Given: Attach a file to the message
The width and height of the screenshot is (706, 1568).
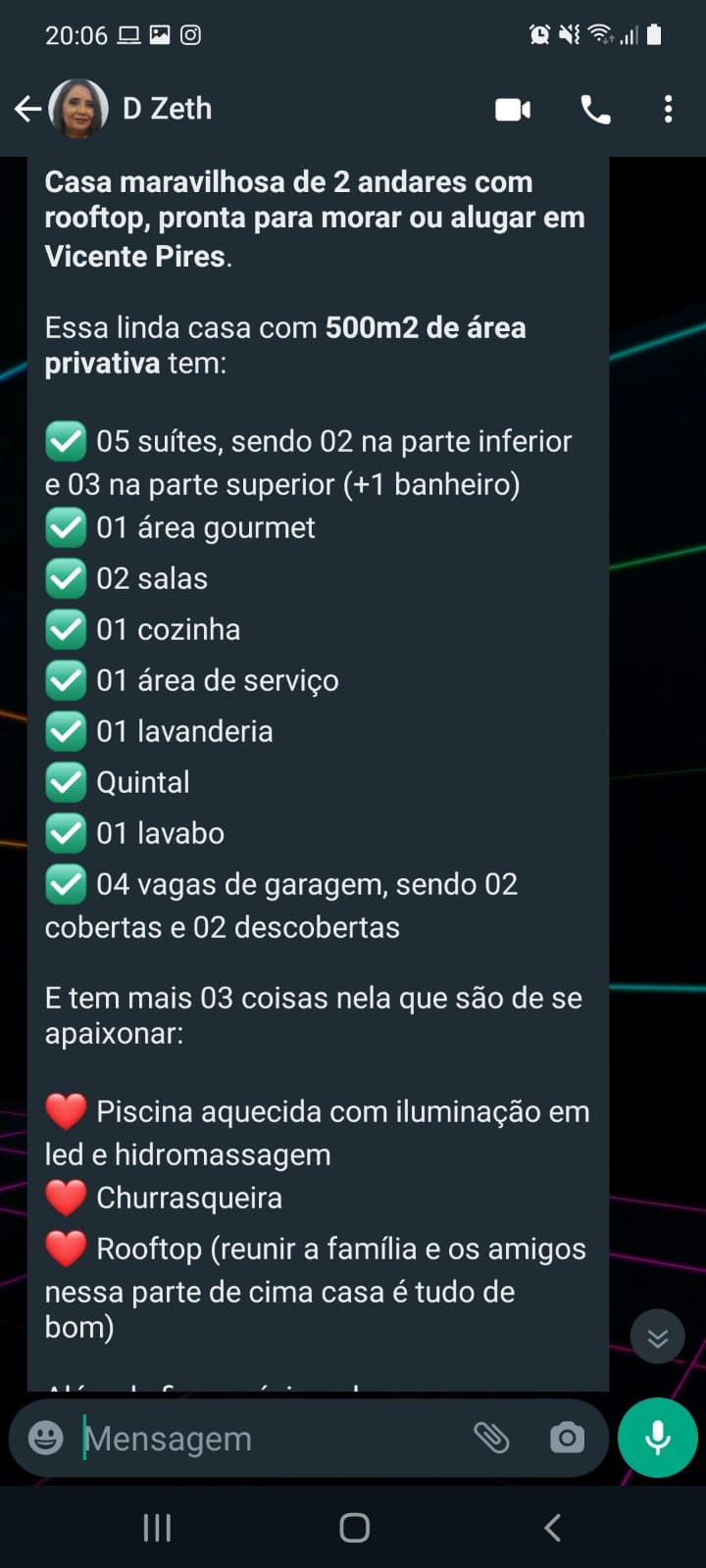Looking at the screenshot, I should tap(491, 1438).
